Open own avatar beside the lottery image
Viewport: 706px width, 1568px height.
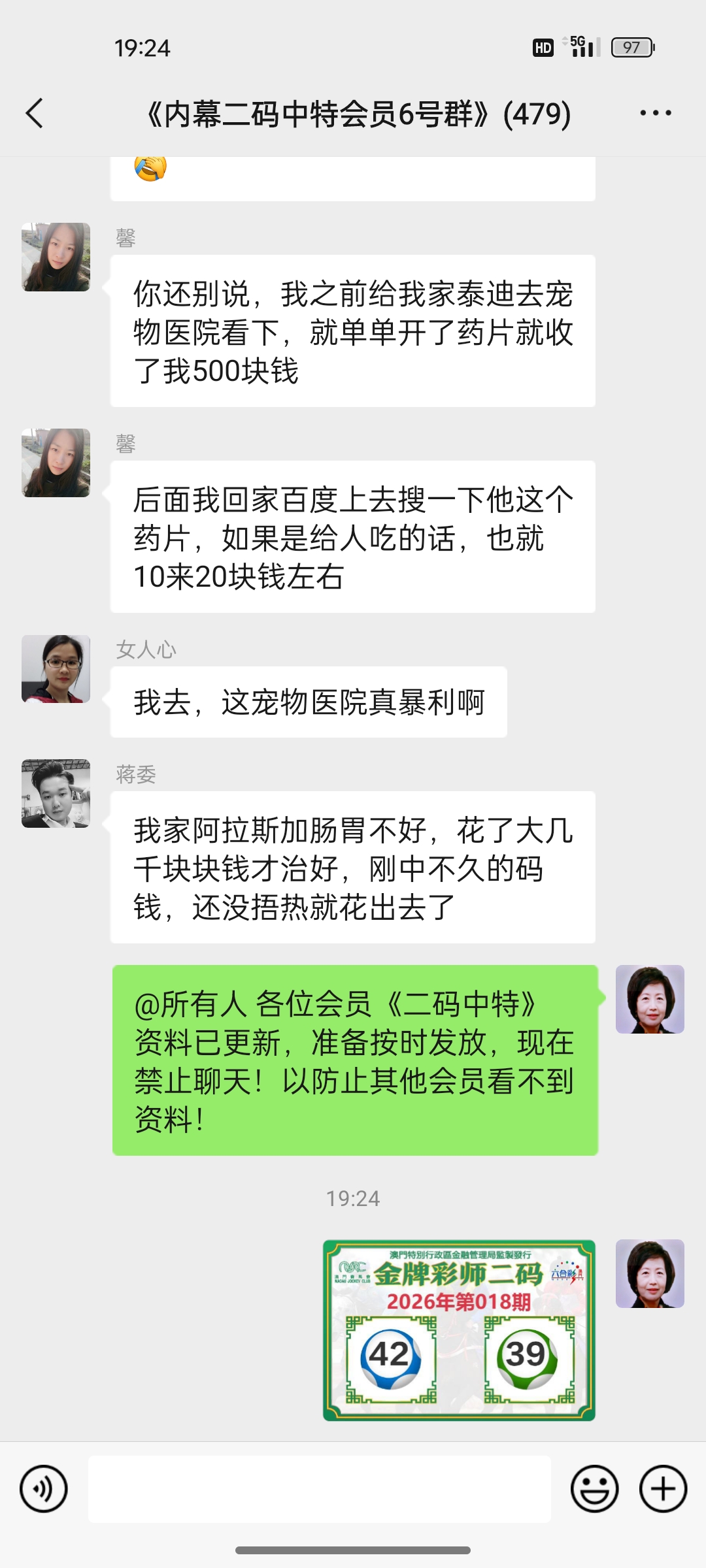[x=650, y=1273]
